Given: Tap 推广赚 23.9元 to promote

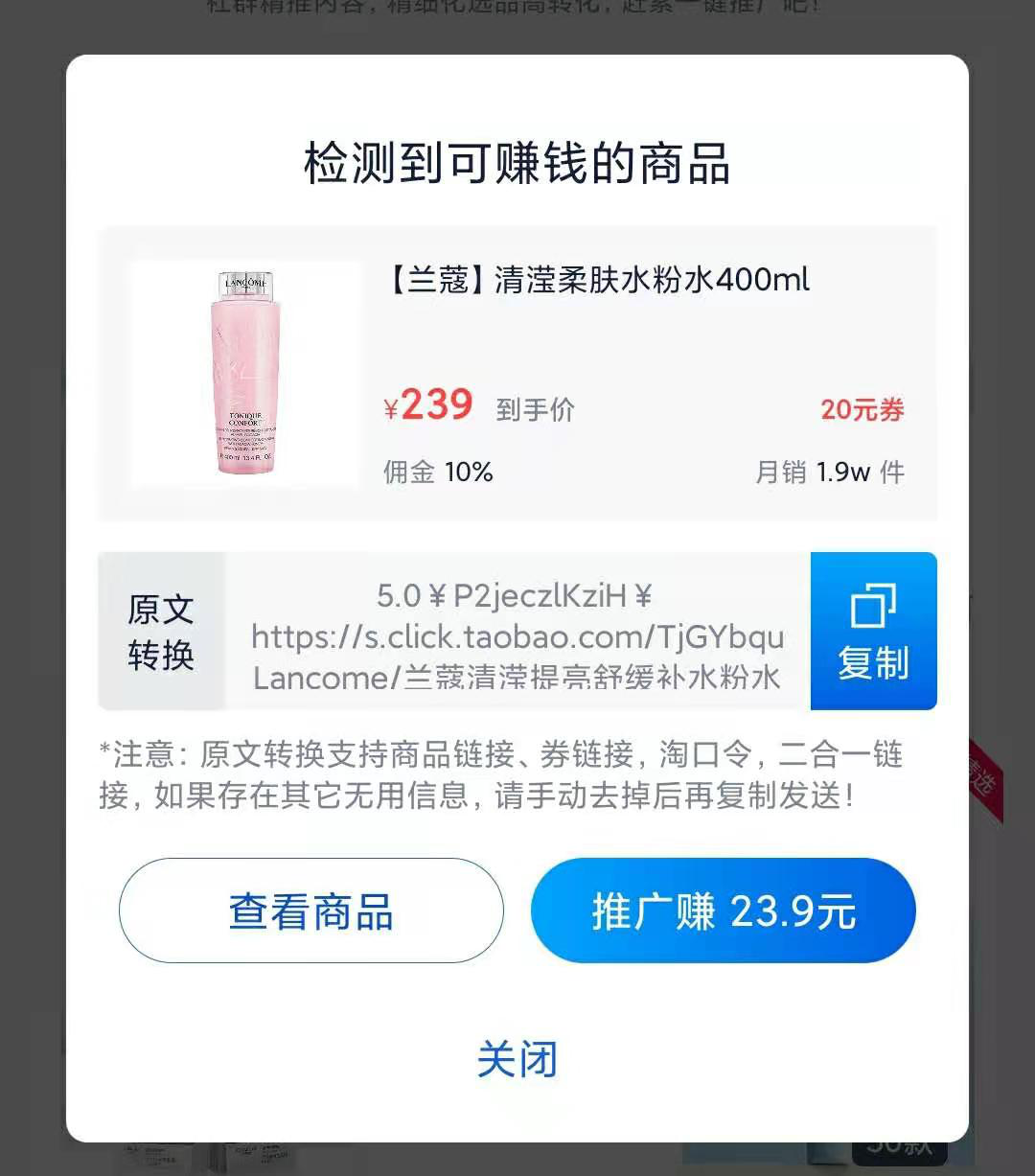Looking at the screenshot, I should (724, 911).
